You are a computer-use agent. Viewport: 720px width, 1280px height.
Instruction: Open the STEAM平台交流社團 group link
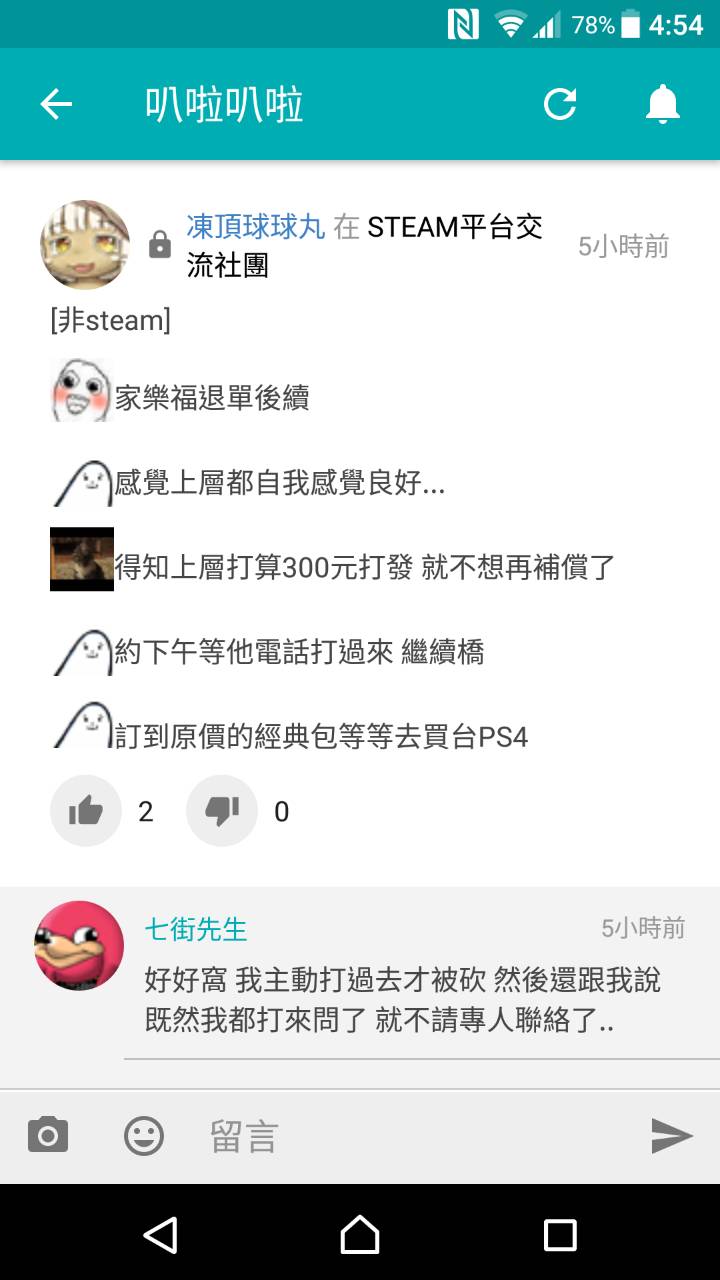454,228
